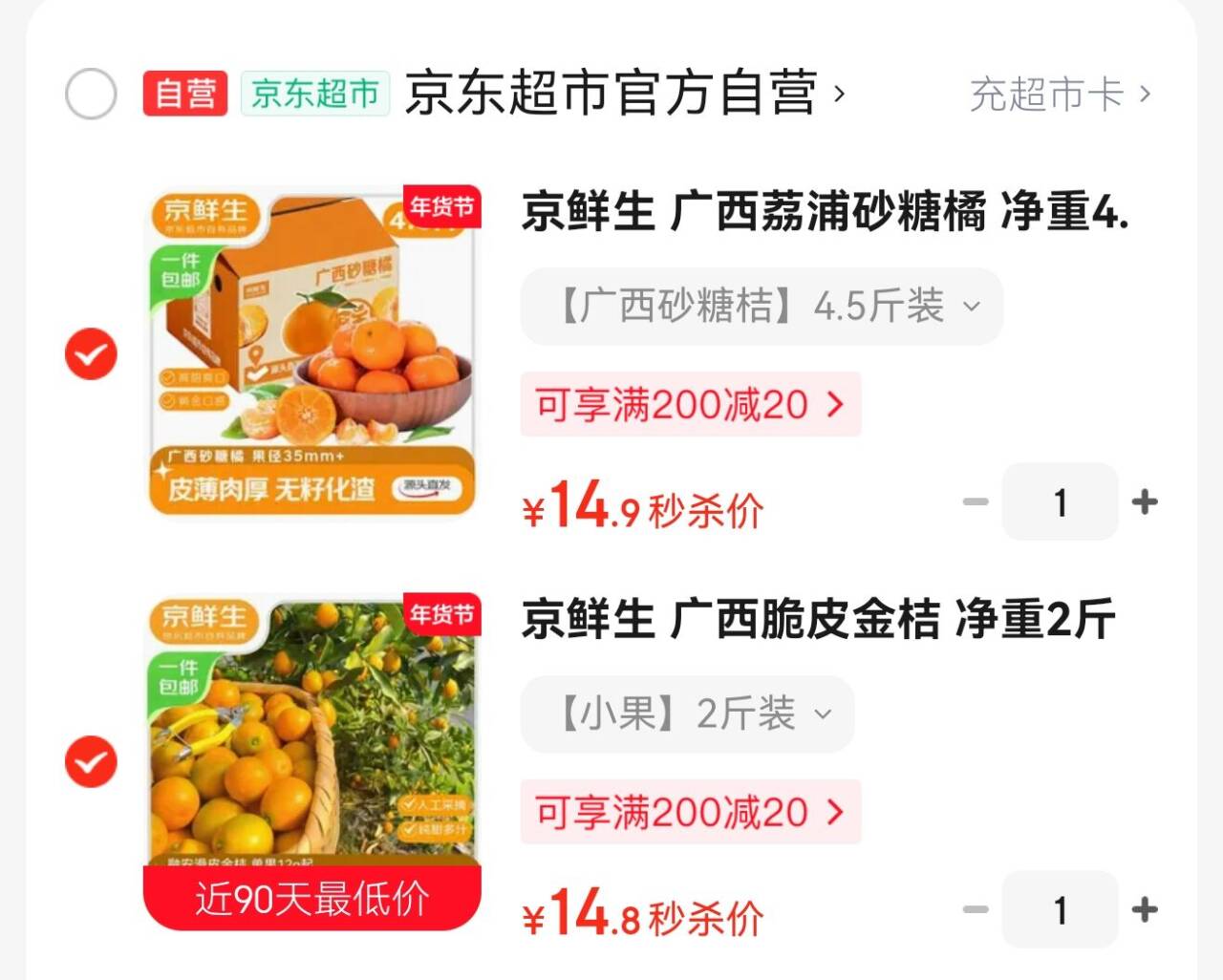View 满200减20 promo for 脆皮金桔
This screenshot has height=980, width=1223.
tap(690, 813)
